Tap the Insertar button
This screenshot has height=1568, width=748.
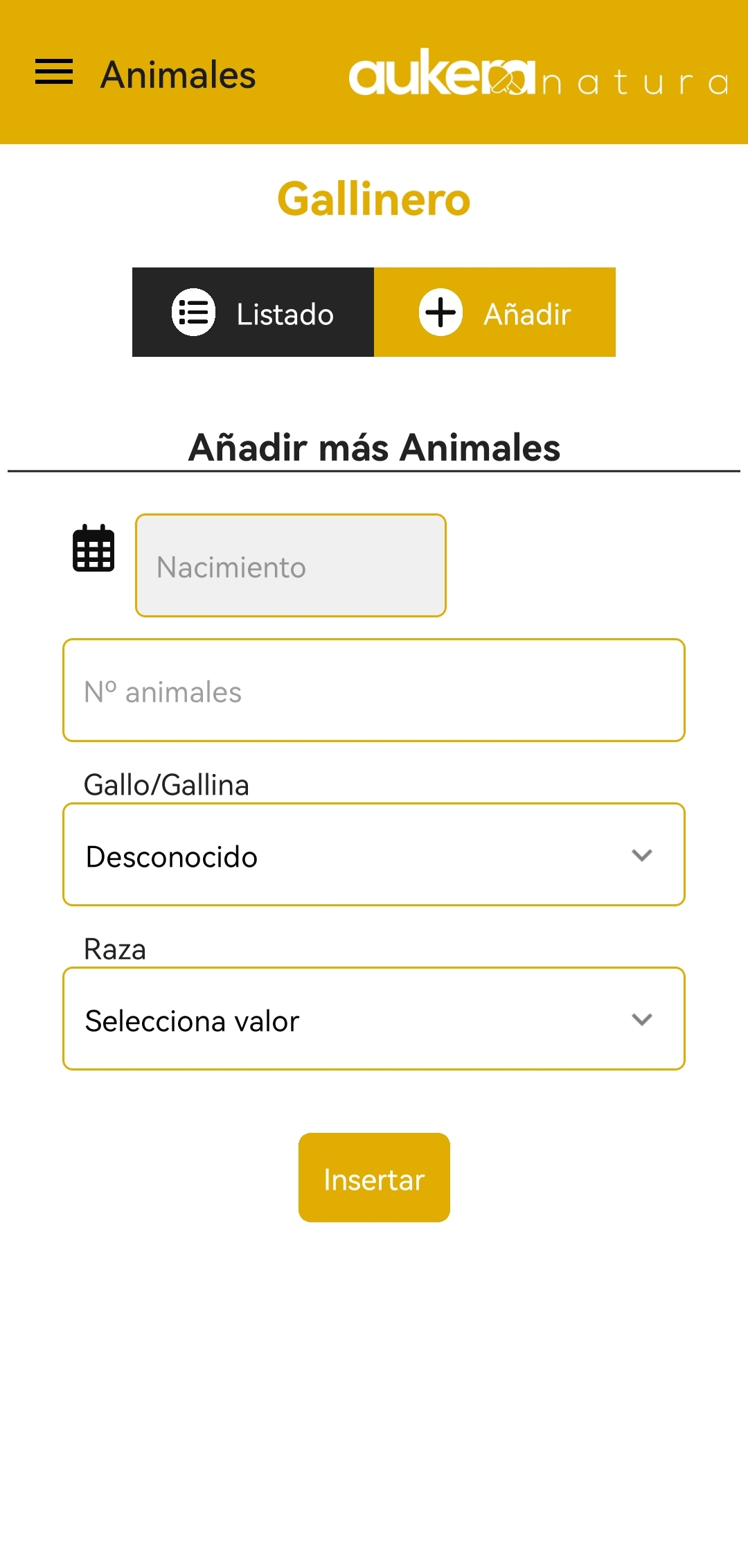coord(374,1178)
